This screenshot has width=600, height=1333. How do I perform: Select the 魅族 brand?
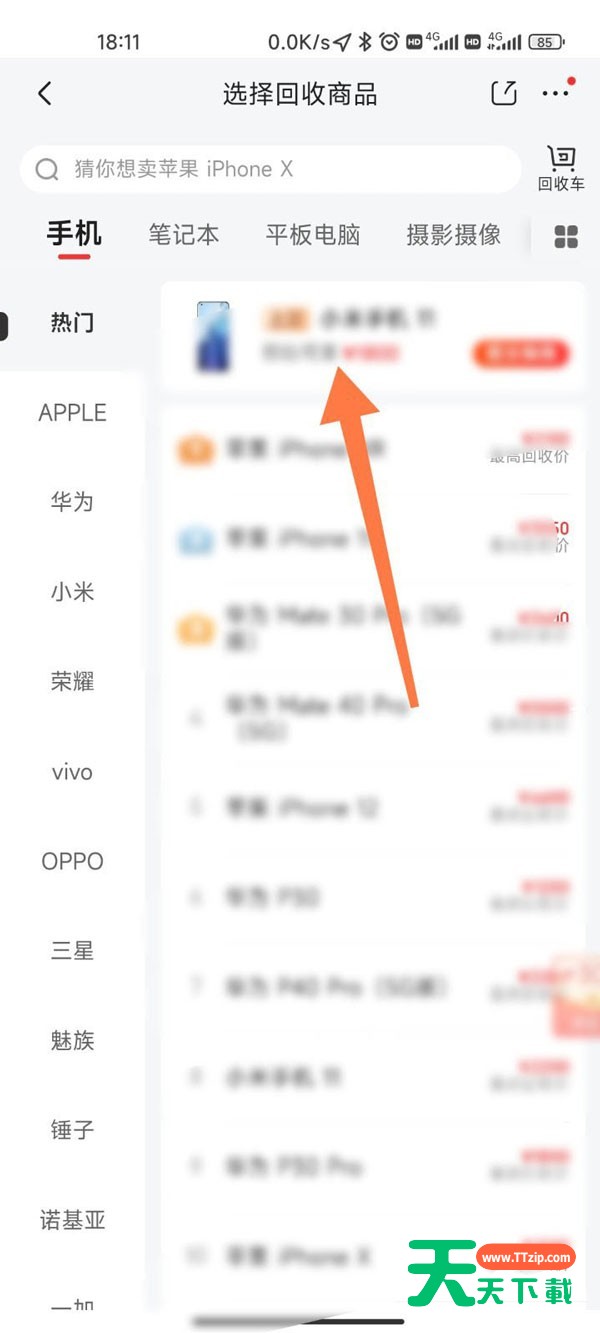[72, 1040]
